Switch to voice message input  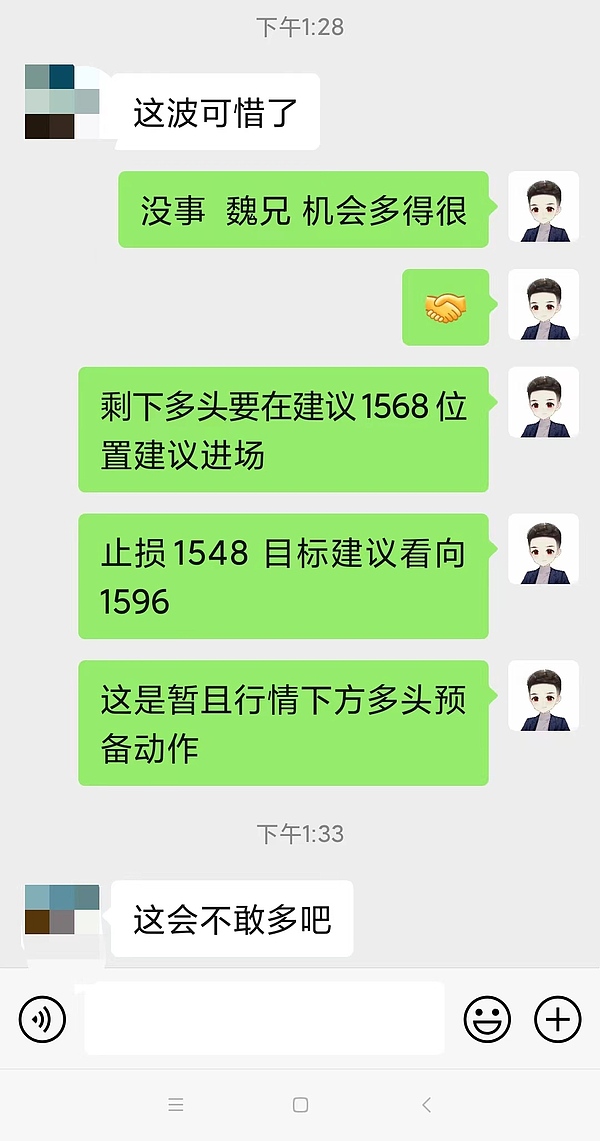(x=42, y=1019)
